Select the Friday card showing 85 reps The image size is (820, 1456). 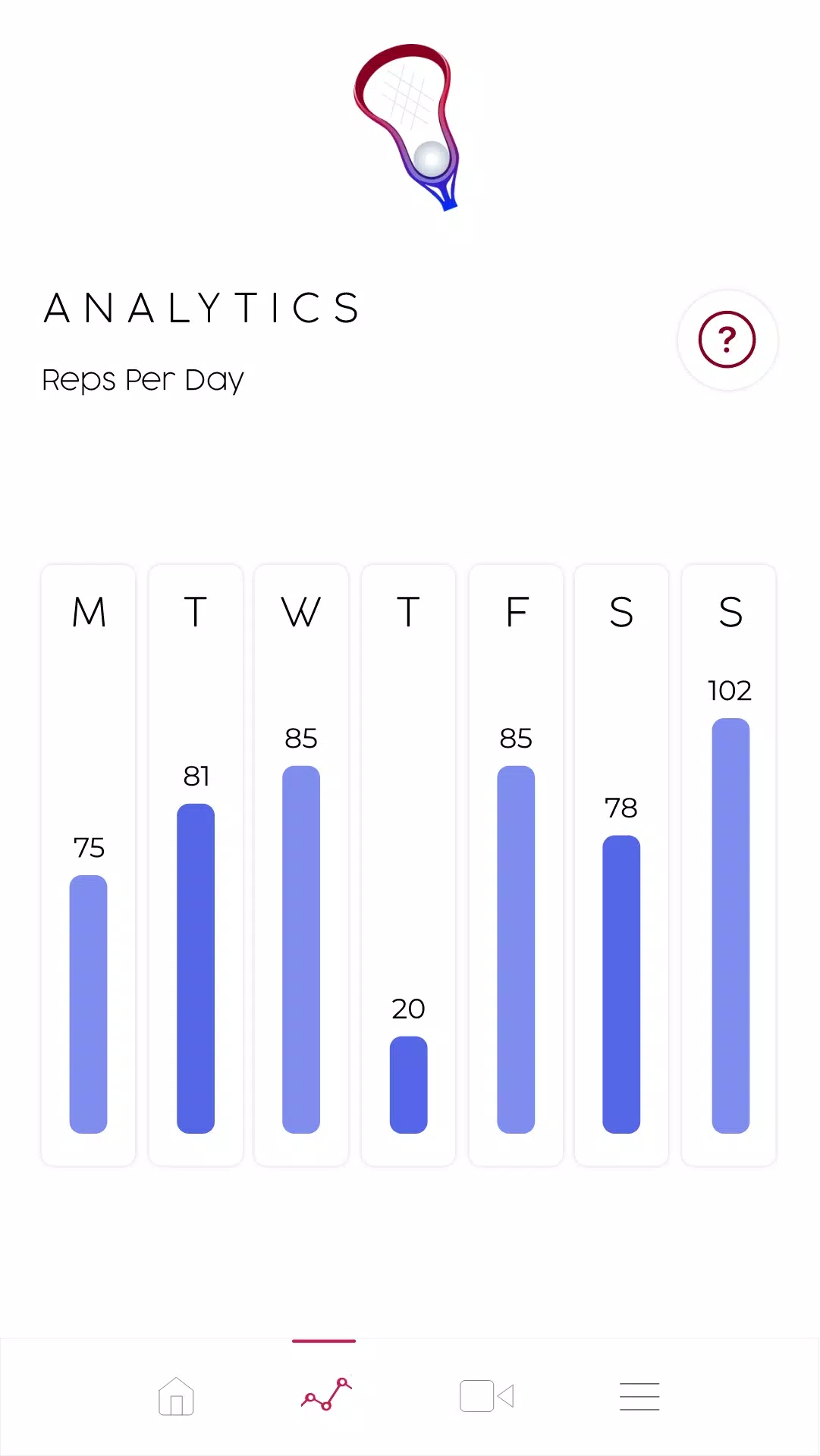click(x=516, y=864)
